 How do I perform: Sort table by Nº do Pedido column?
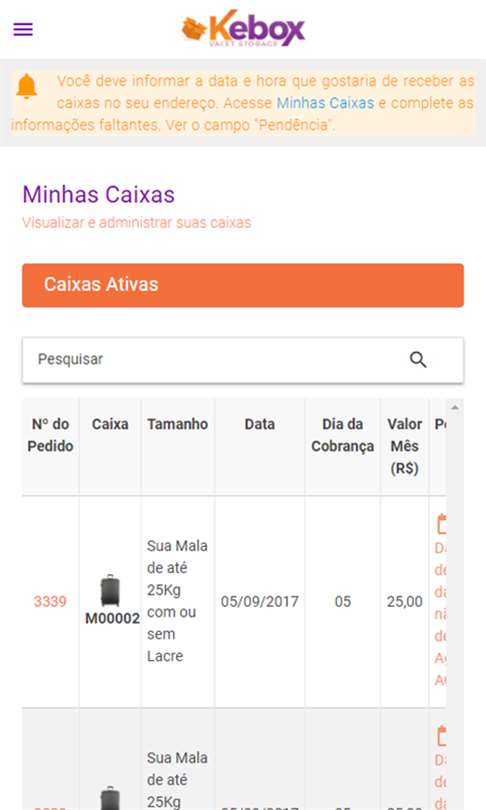pos(50,435)
